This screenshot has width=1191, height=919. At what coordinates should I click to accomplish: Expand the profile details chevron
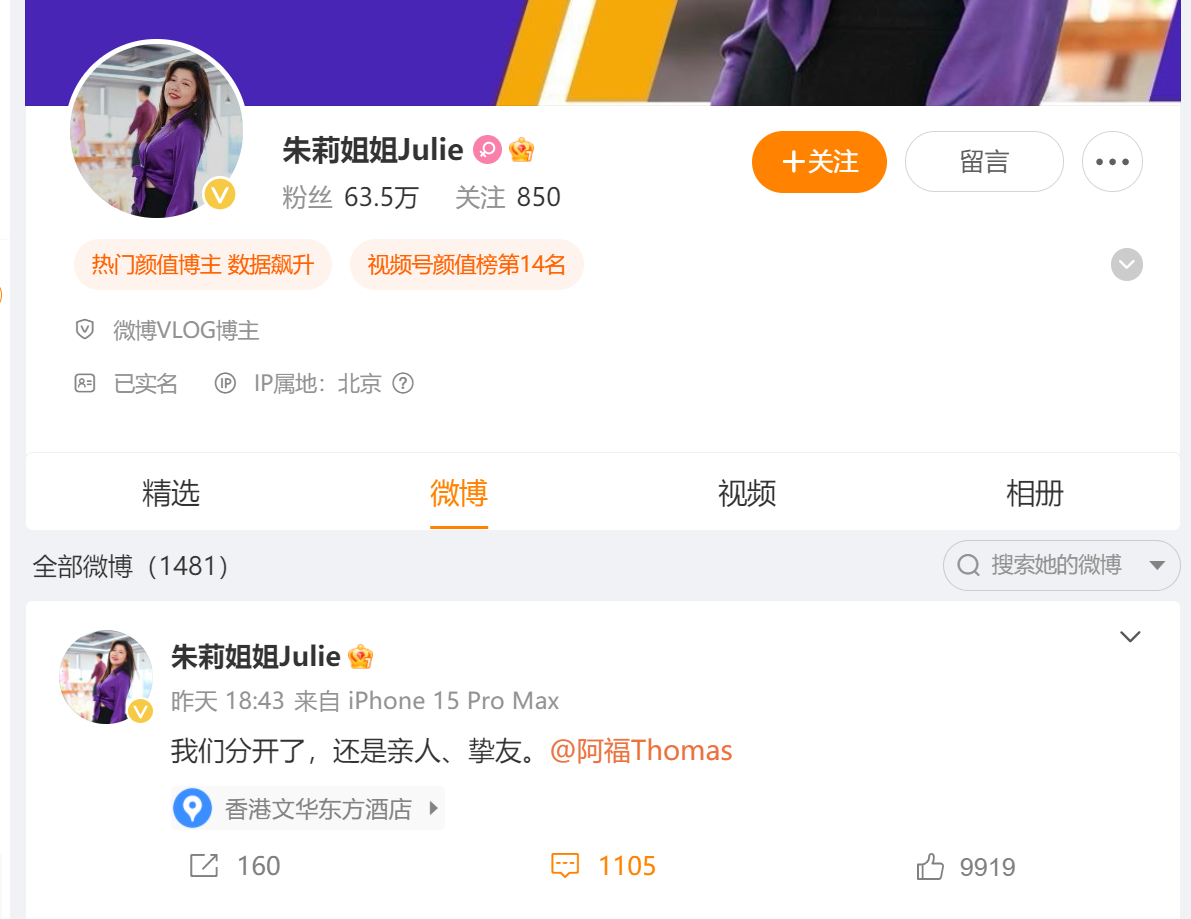click(x=1126, y=265)
